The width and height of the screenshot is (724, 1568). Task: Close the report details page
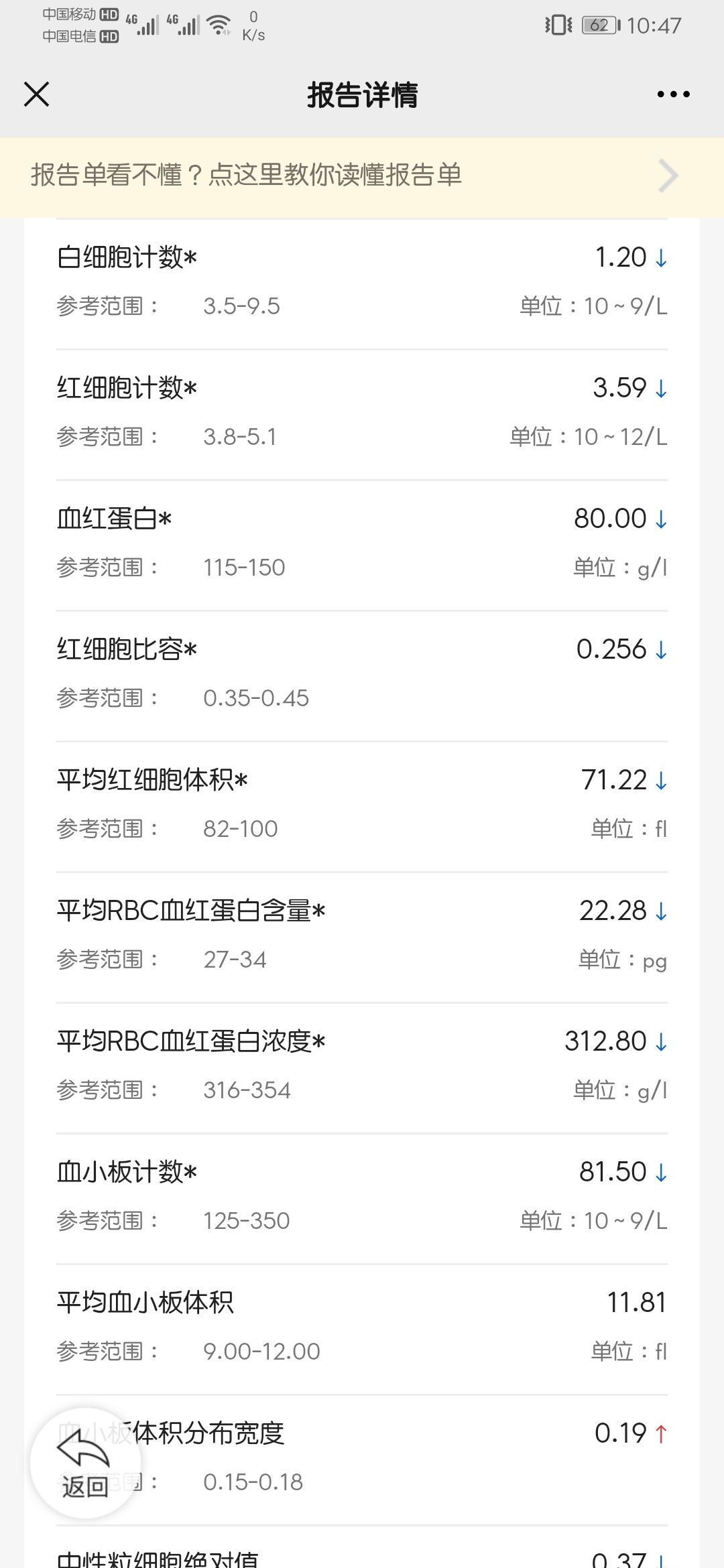(36, 94)
